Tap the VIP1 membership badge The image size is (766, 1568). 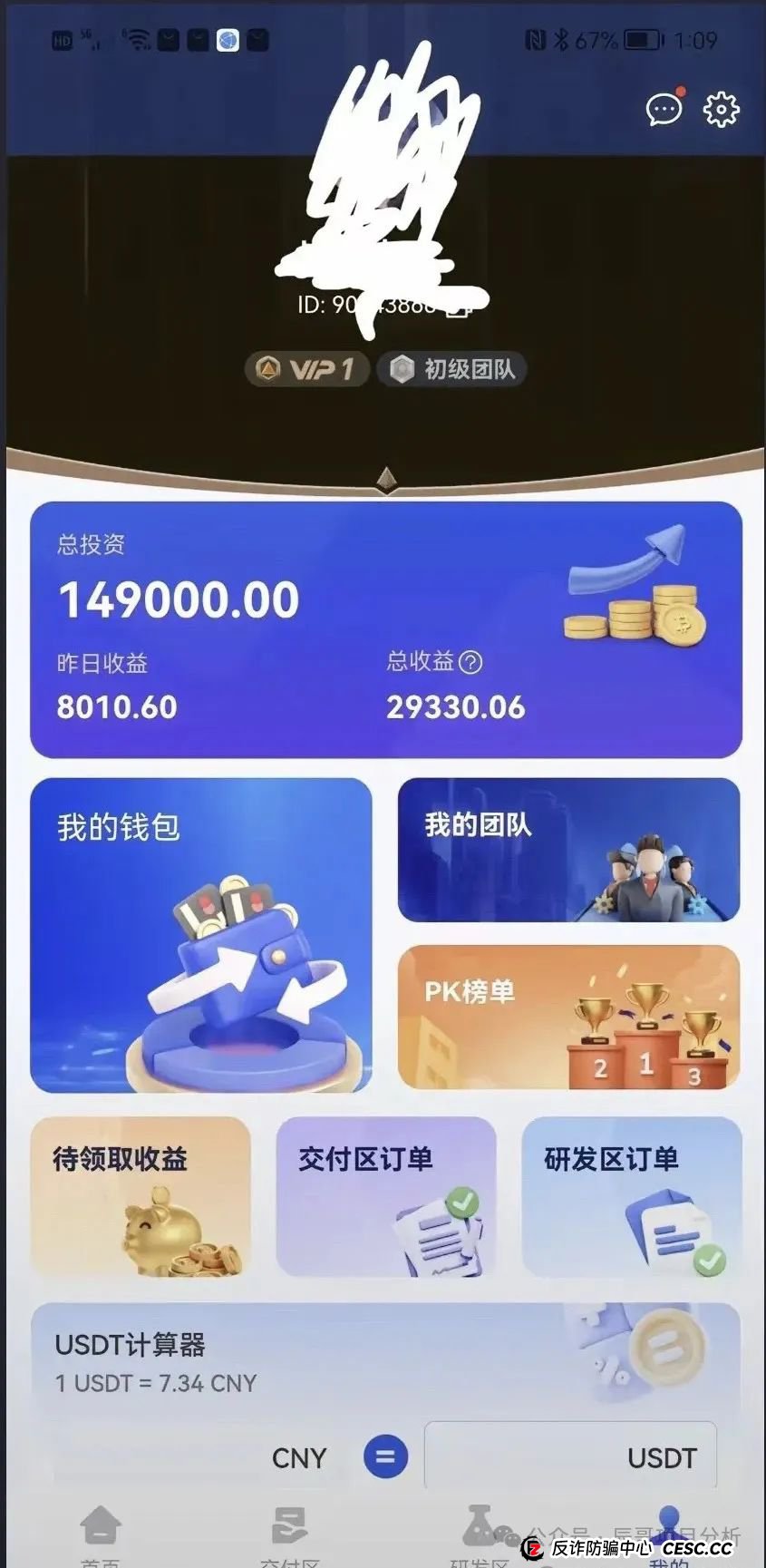(x=306, y=369)
